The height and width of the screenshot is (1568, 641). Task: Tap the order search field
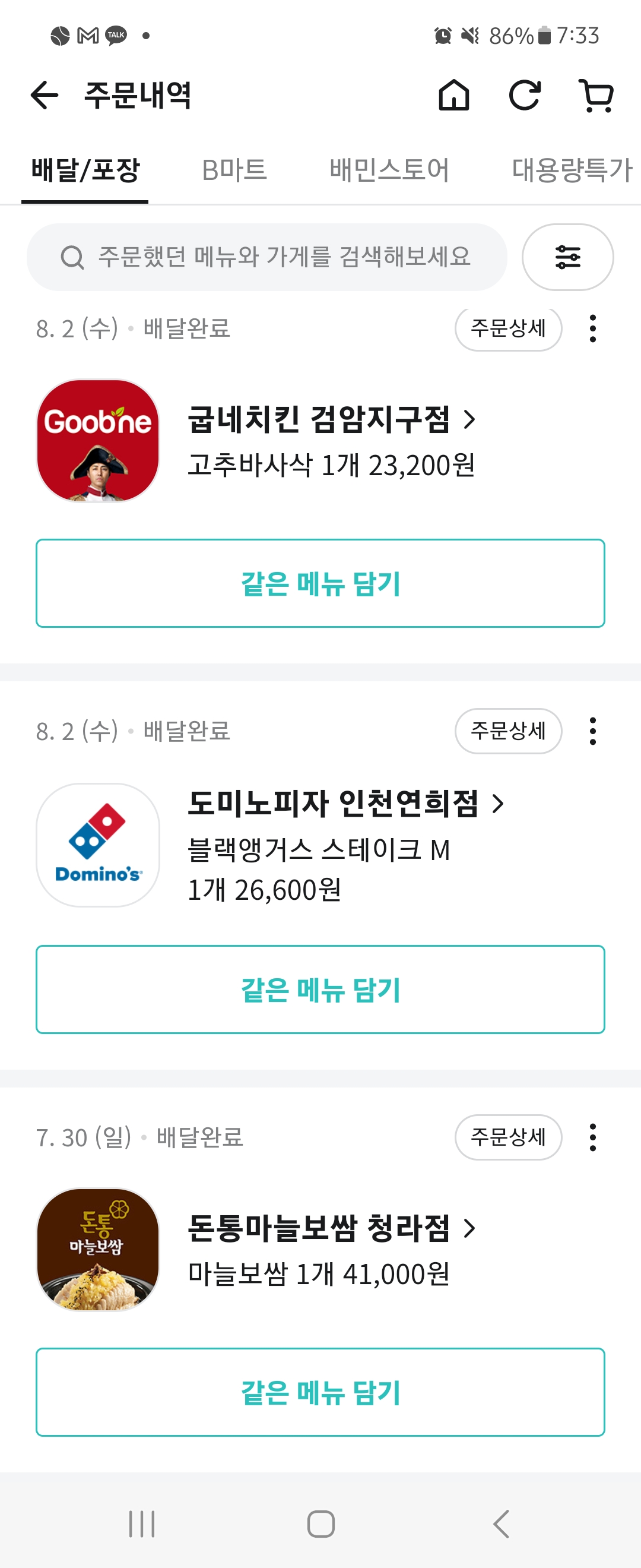tap(267, 257)
